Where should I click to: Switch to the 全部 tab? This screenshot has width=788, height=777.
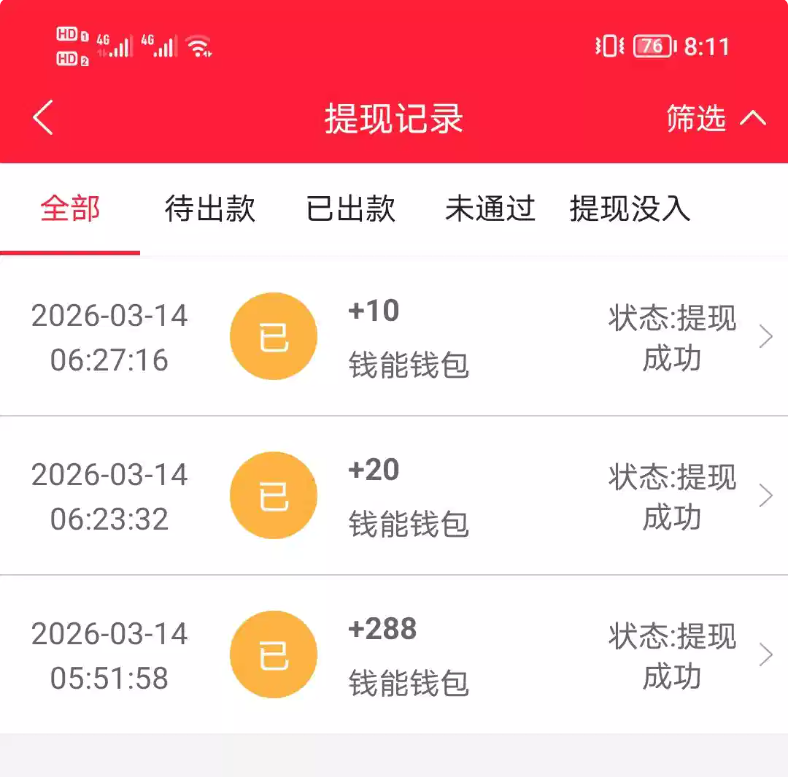pos(70,209)
